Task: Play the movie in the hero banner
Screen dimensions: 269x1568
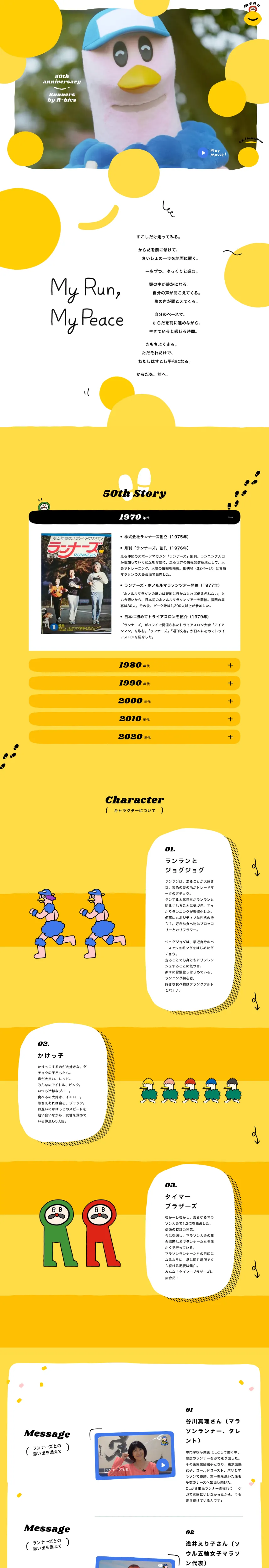Action: click(x=203, y=153)
